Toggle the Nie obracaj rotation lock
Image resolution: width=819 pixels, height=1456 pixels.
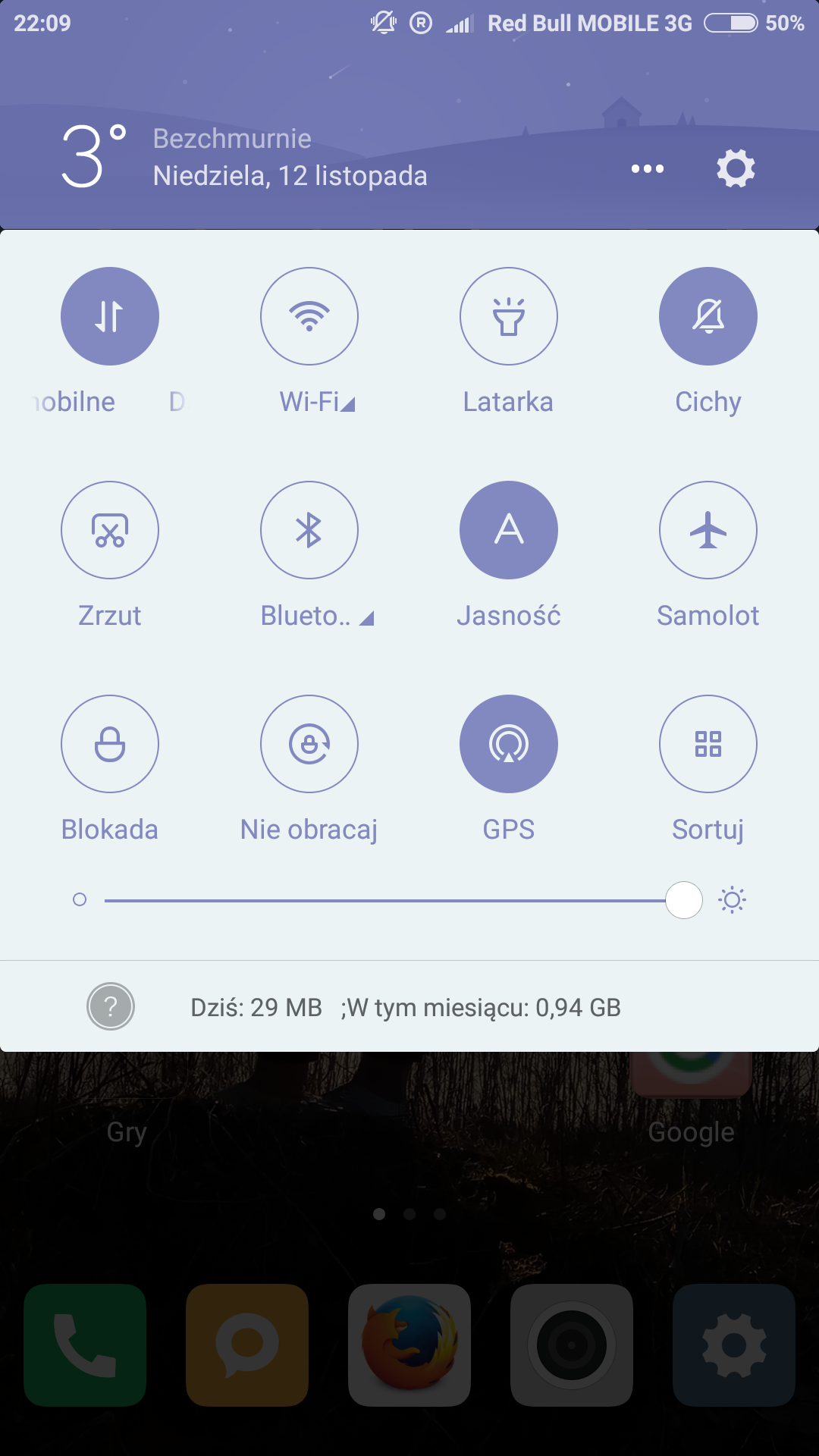tap(309, 744)
